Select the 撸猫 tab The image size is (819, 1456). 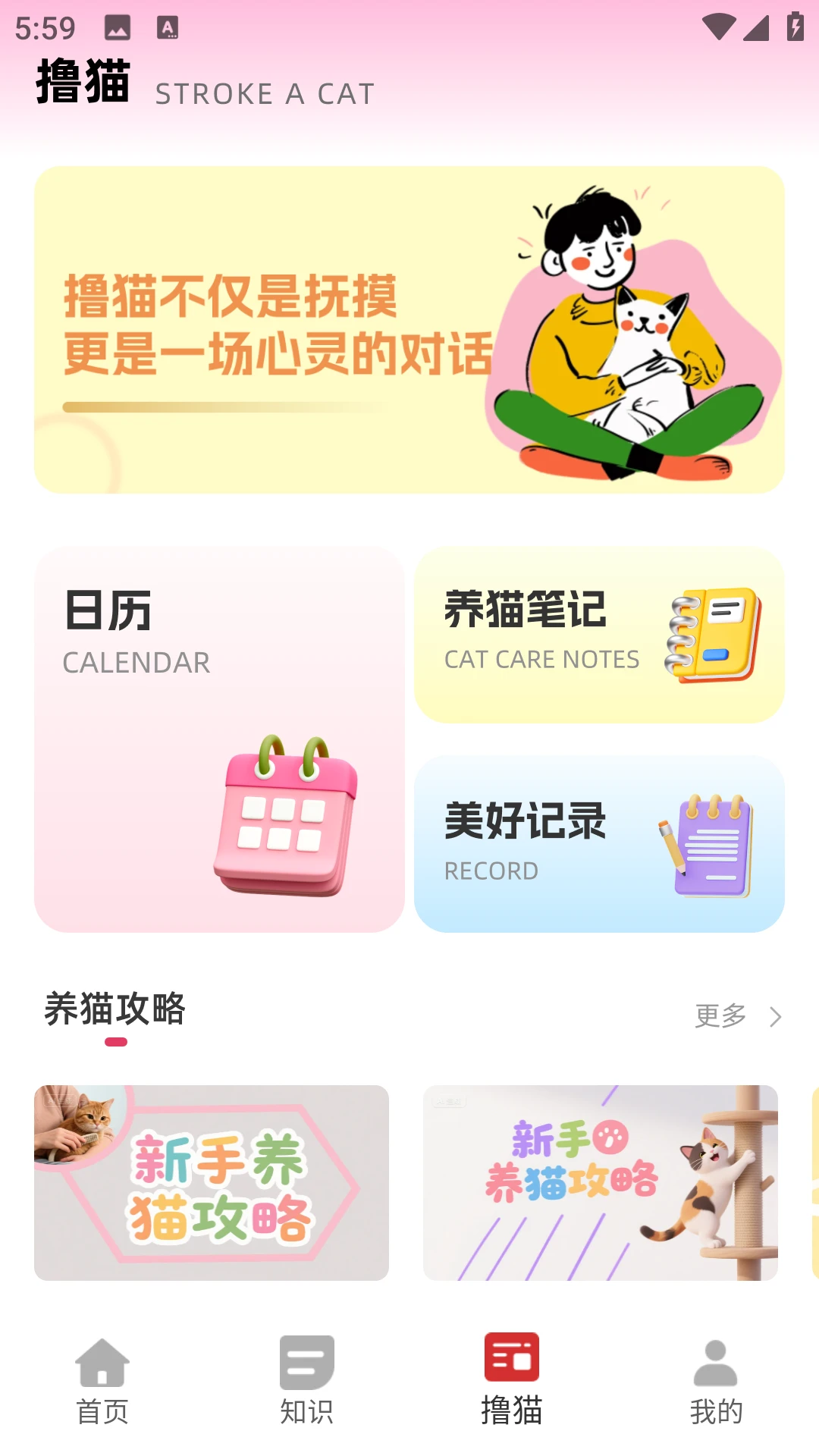click(x=512, y=1380)
